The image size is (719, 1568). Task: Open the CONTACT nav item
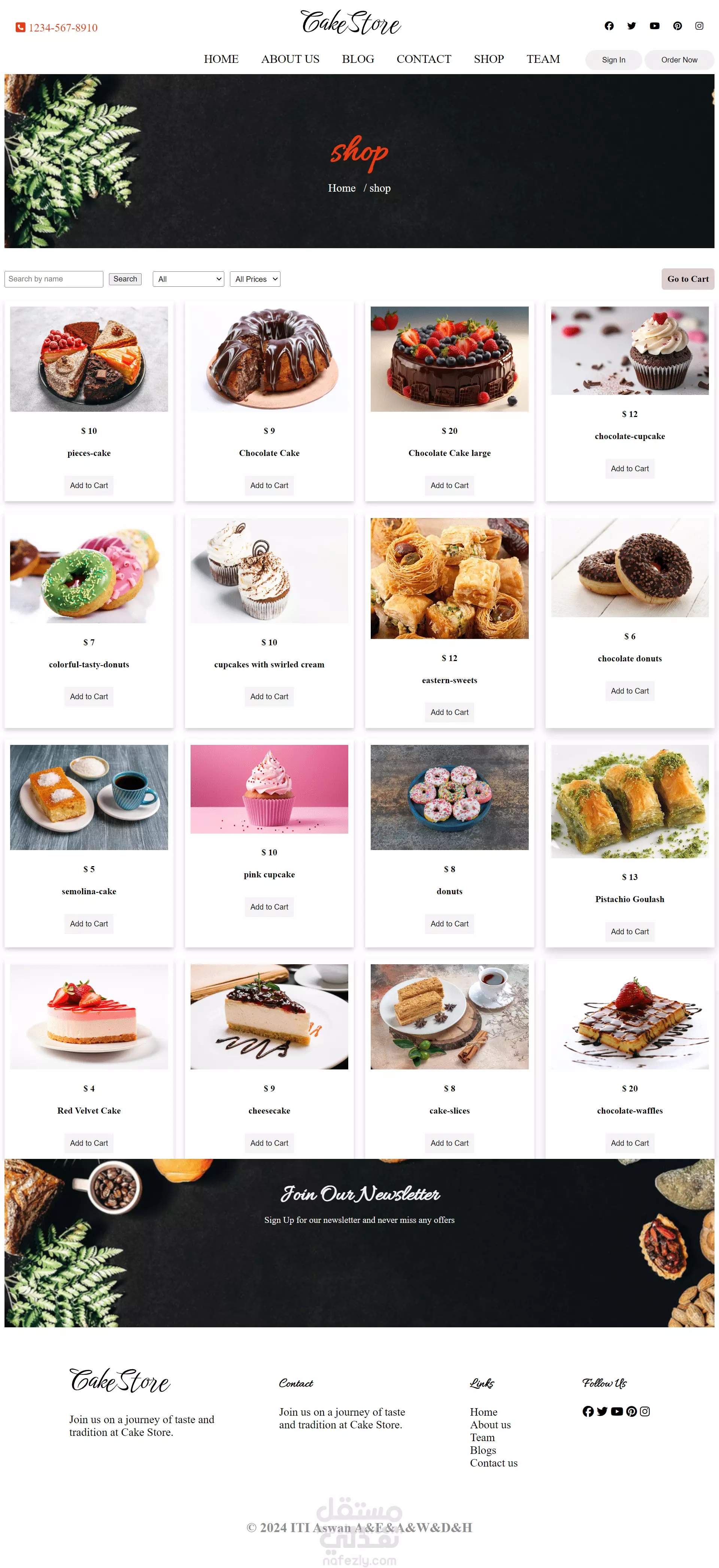pyautogui.click(x=424, y=59)
